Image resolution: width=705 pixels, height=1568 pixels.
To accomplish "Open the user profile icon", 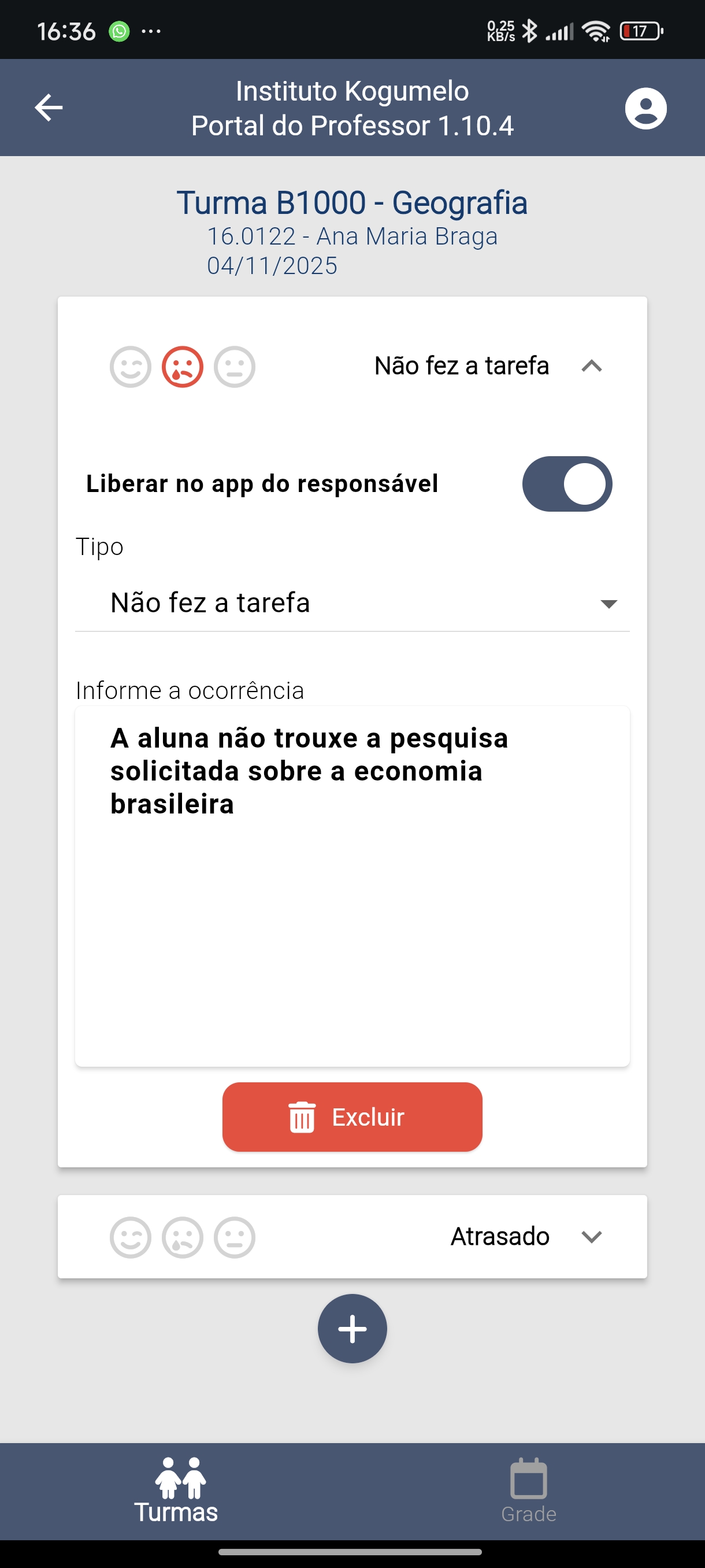I will (x=645, y=108).
